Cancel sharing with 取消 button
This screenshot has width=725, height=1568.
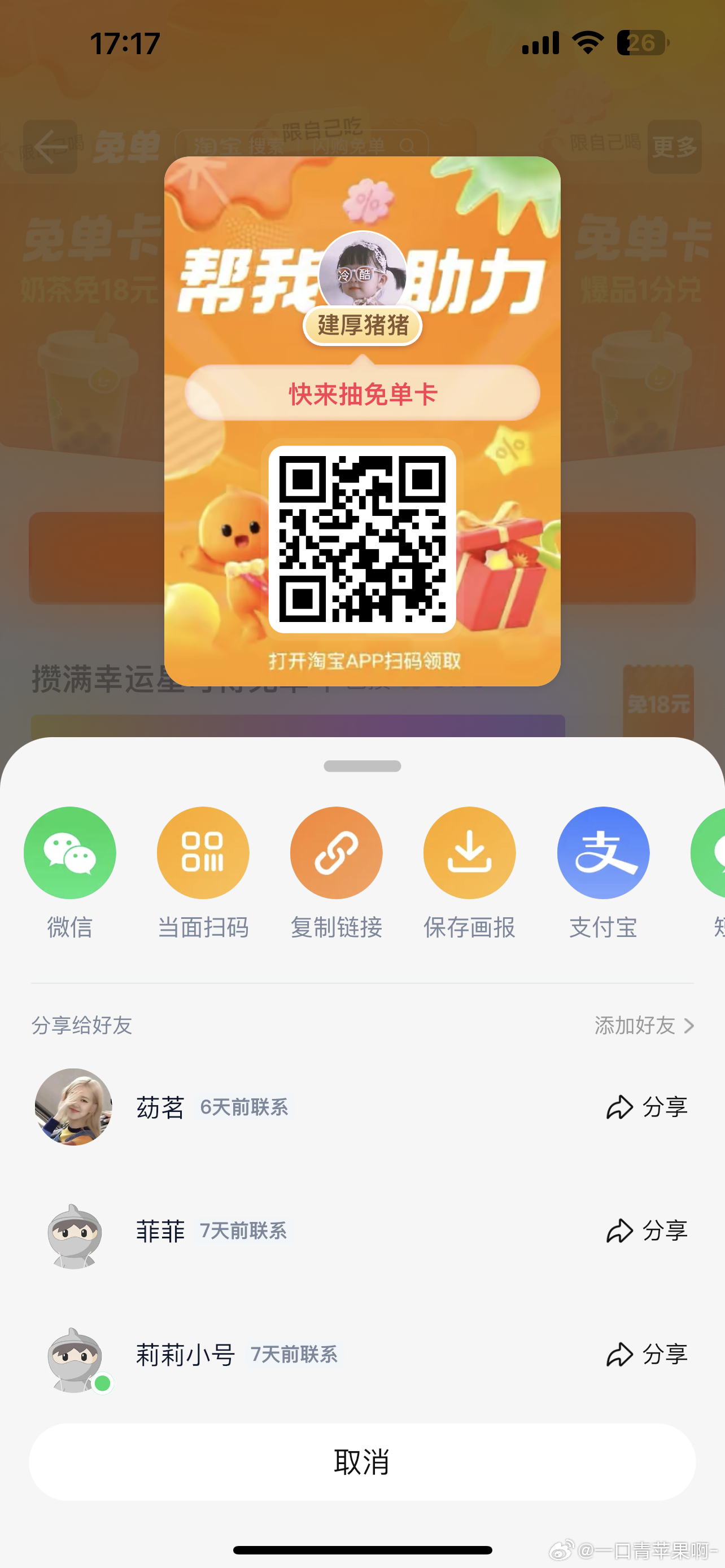(362, 1461)
